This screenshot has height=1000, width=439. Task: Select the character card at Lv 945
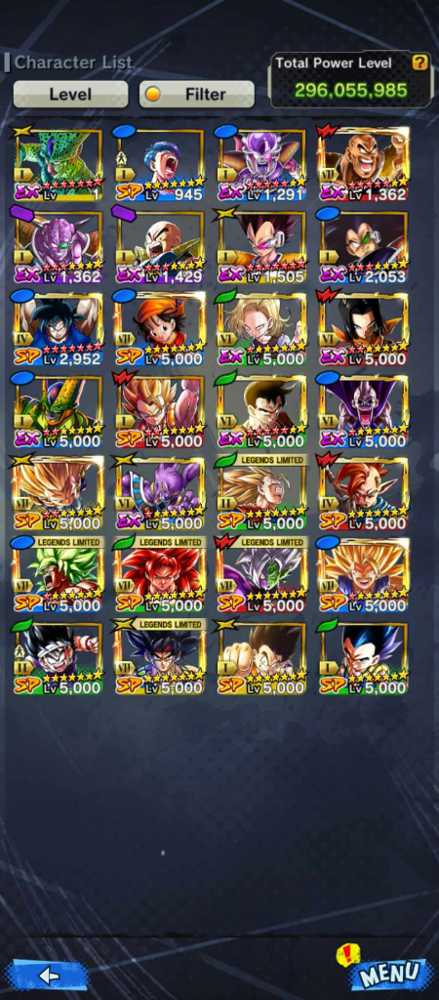[160, 165]
